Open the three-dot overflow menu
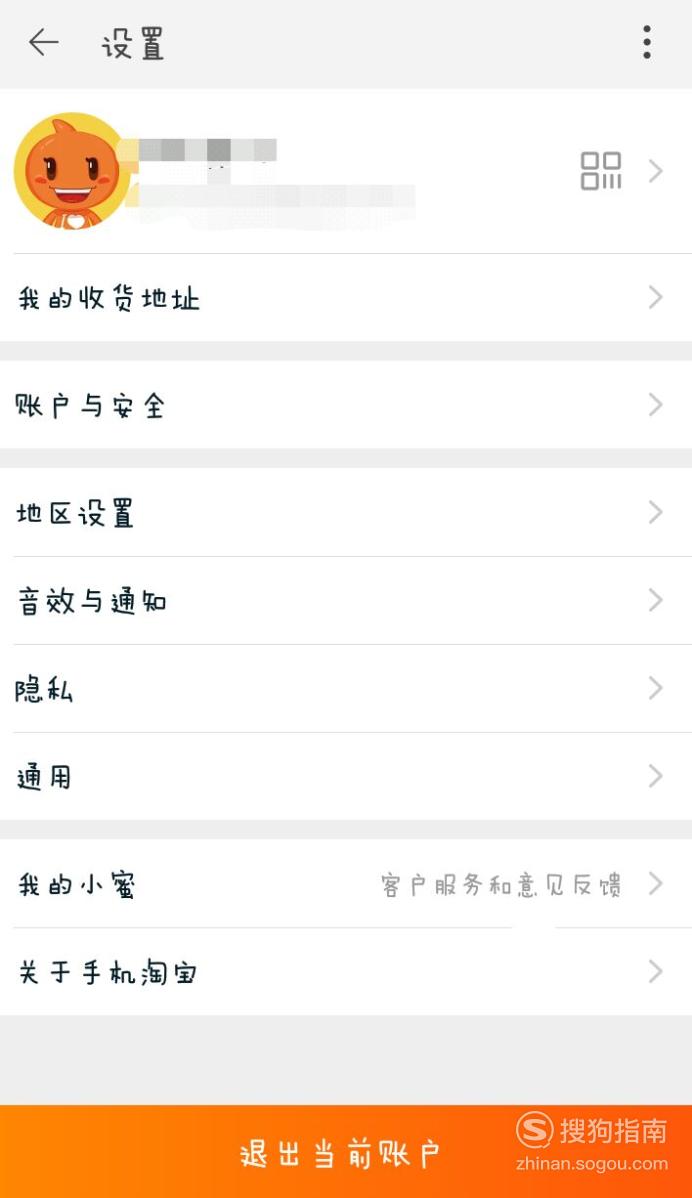The width and height of the screenshot is (692, 1198). coord(647,43)
